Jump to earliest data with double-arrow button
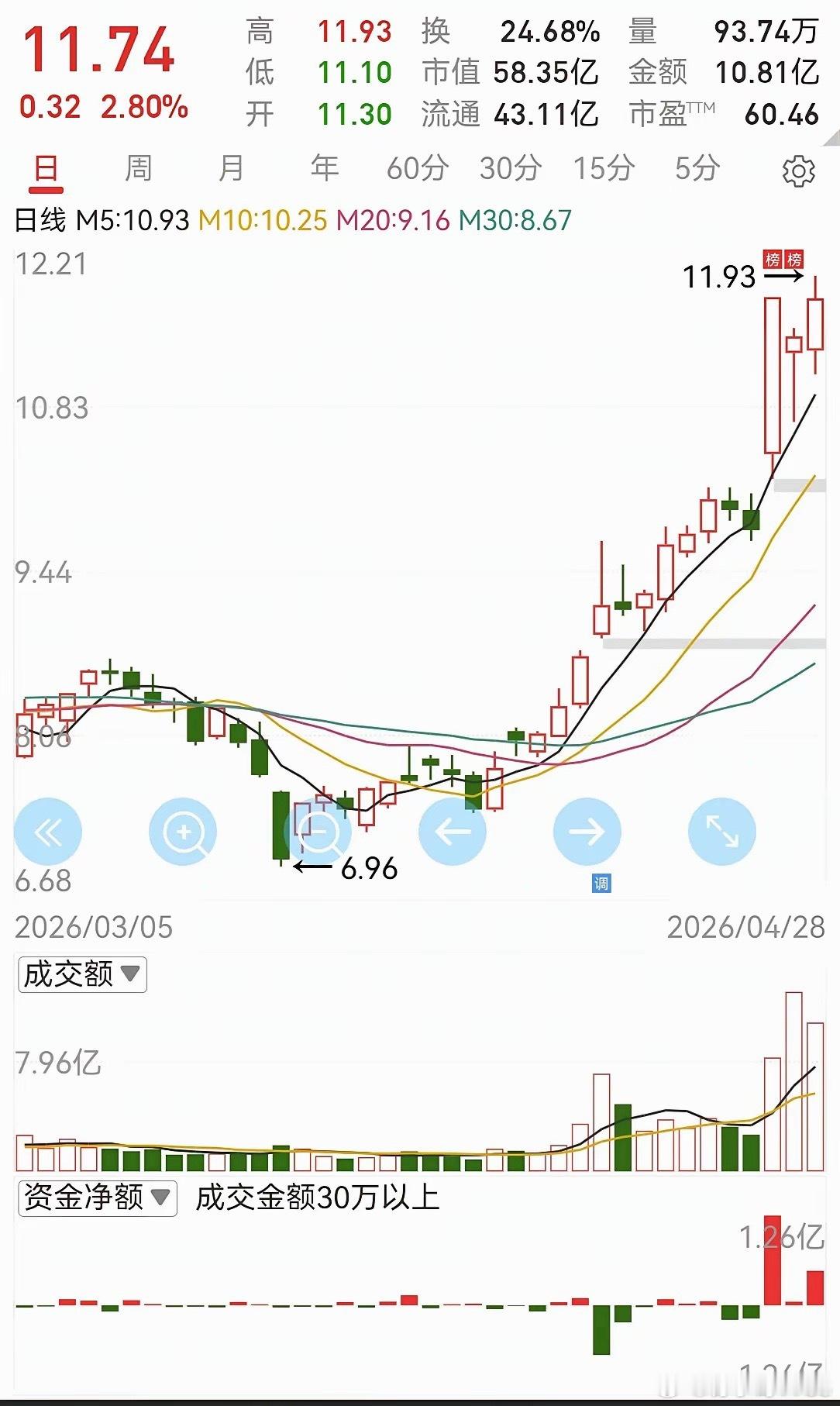 coord(48,832)
